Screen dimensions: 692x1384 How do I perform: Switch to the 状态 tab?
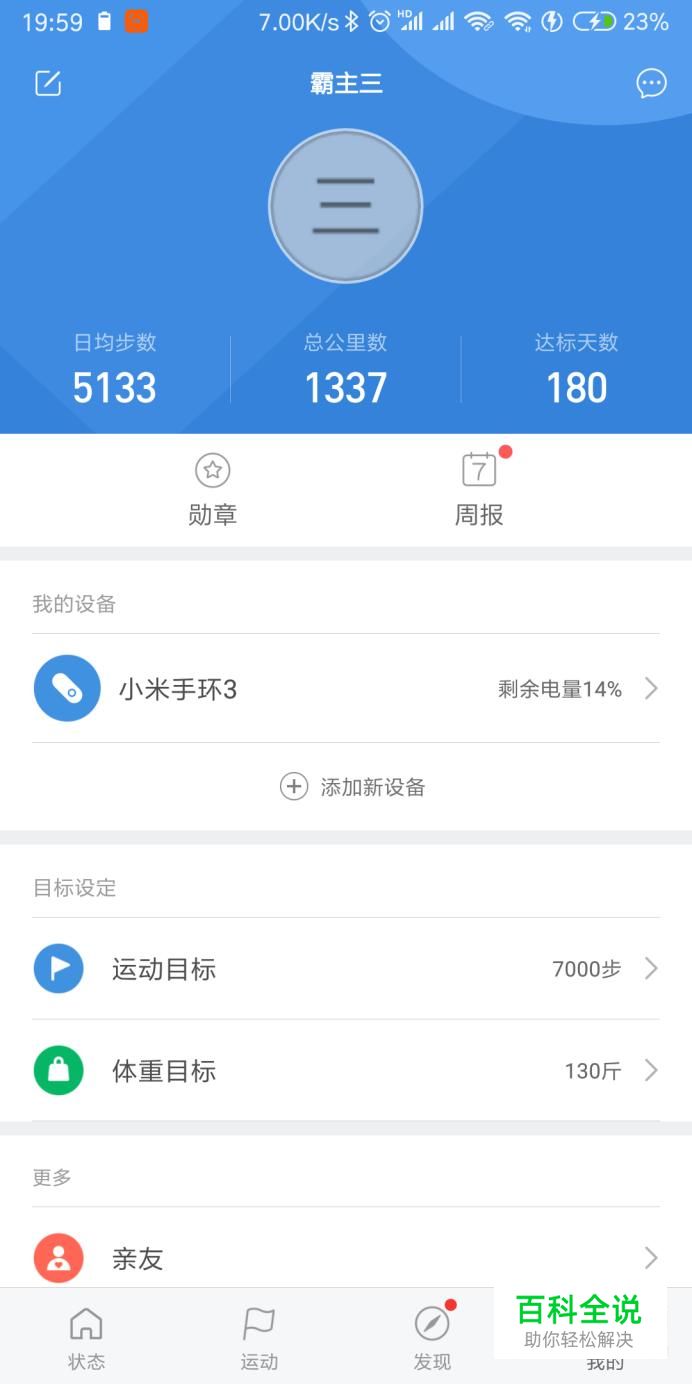point(86,1338)
